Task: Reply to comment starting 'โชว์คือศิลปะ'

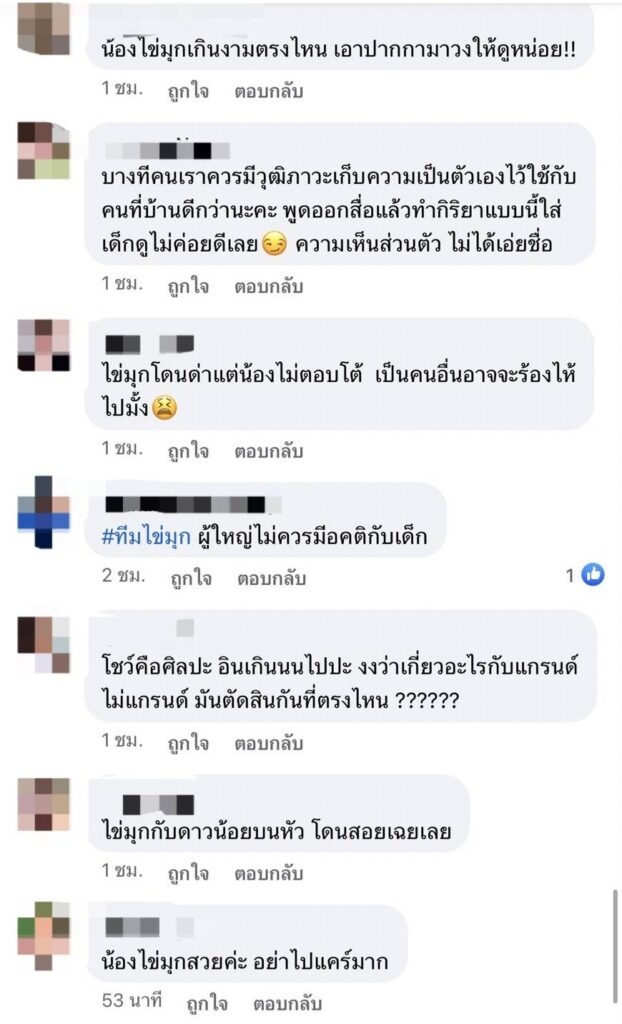Action: (268, 743)
